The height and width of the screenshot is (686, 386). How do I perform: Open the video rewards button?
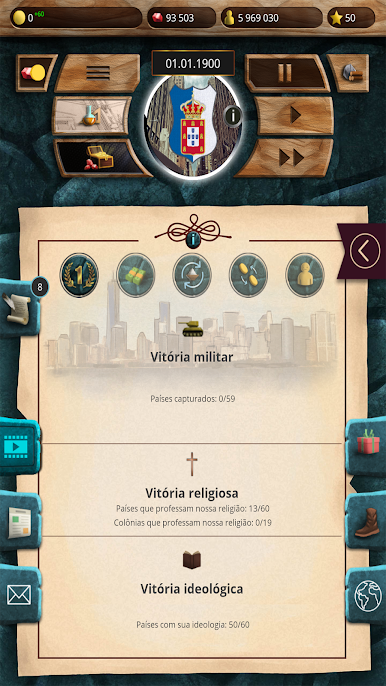coord(19,446)
